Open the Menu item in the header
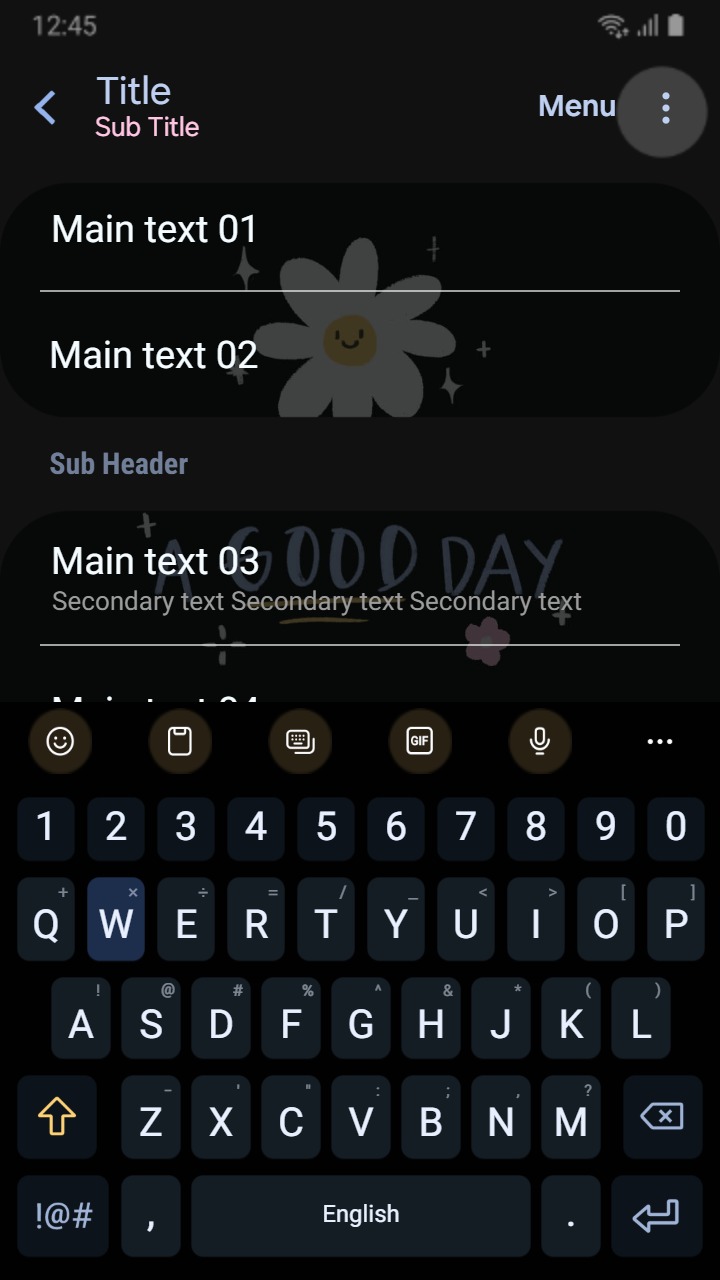 tap(577, 105)
